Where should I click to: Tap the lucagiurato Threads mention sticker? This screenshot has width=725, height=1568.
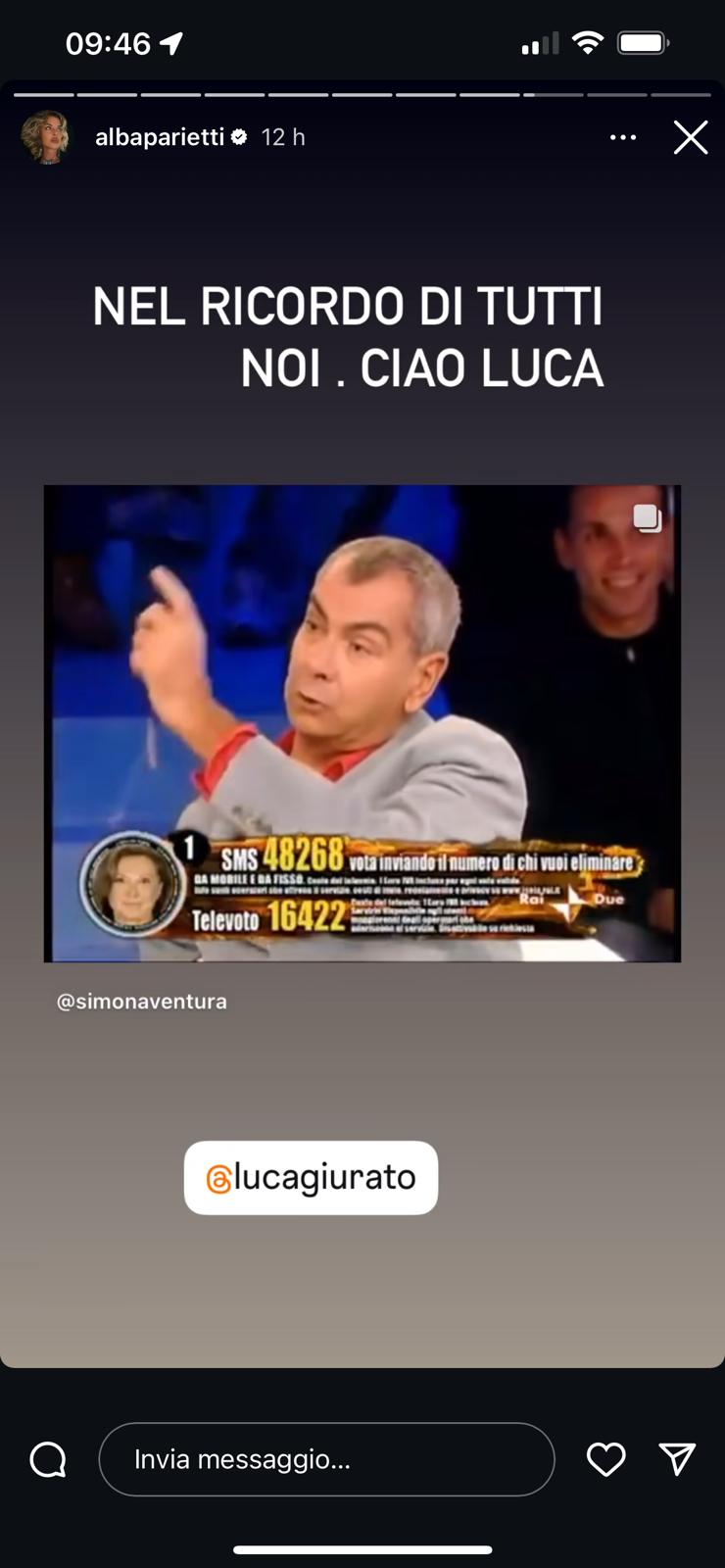coord(311,1177)
